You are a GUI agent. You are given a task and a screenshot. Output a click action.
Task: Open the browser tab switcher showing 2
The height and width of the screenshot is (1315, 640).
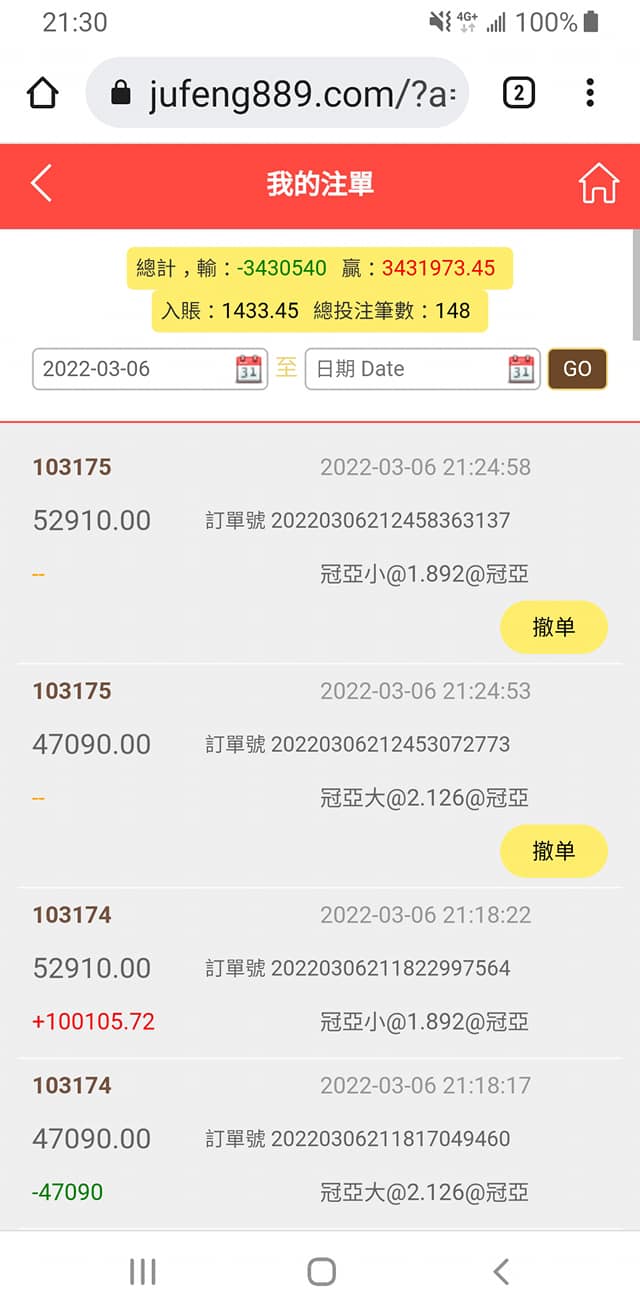click(518, 94)
